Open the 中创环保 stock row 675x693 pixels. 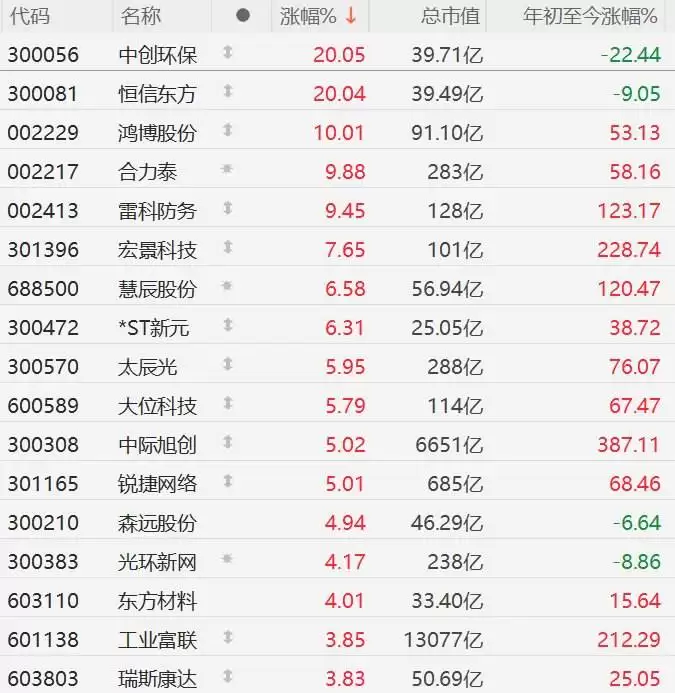(x=157, y=55)
